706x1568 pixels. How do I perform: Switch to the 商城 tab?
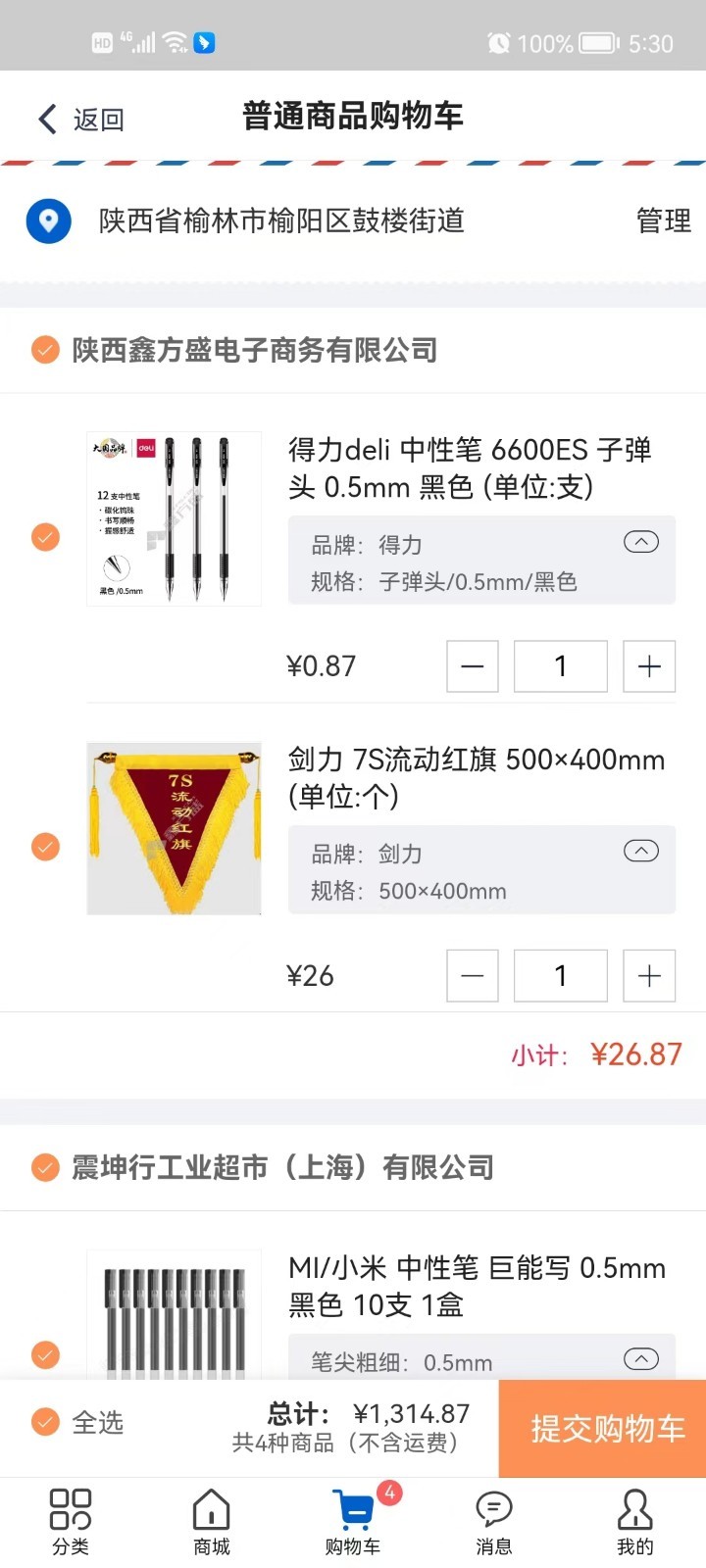pyautogui.click(x=212, y=1522)
